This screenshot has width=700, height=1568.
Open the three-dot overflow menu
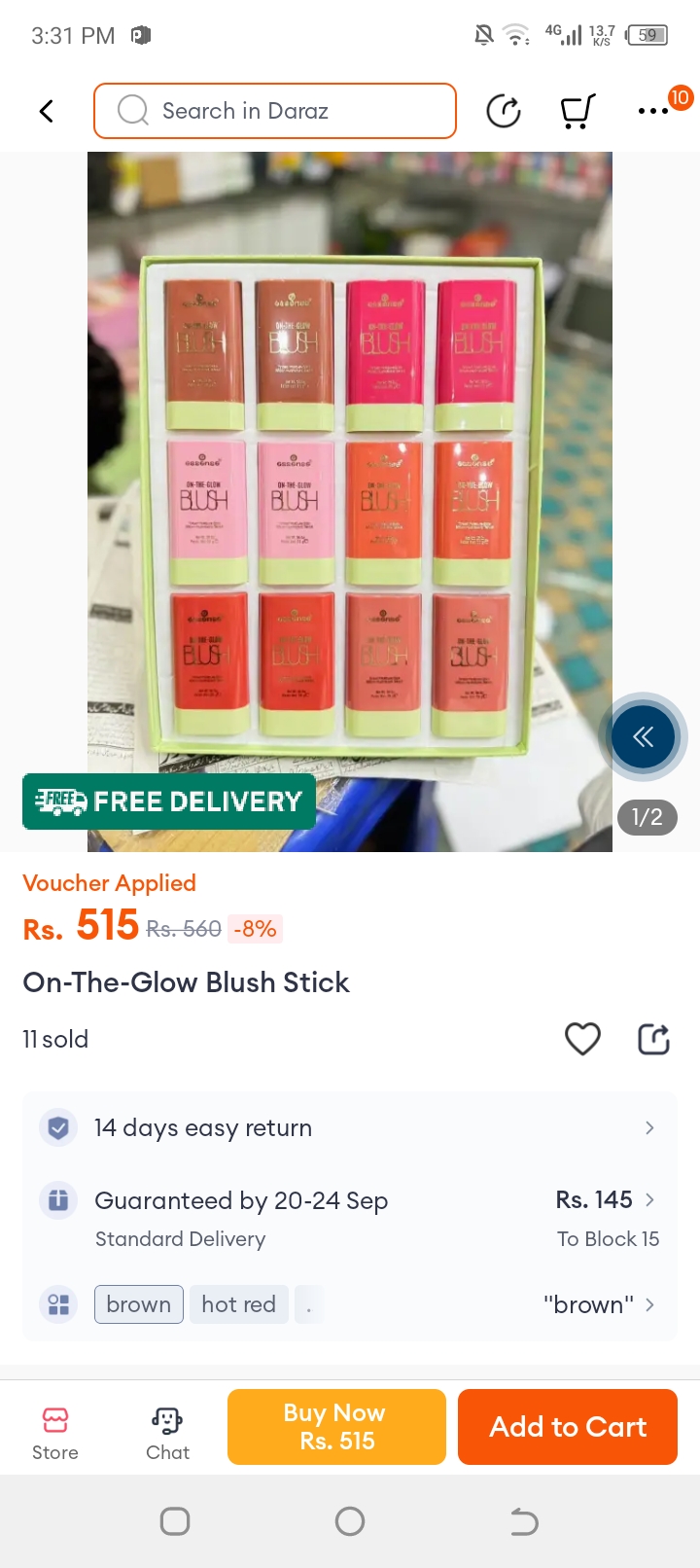click(x=653, y=111)
